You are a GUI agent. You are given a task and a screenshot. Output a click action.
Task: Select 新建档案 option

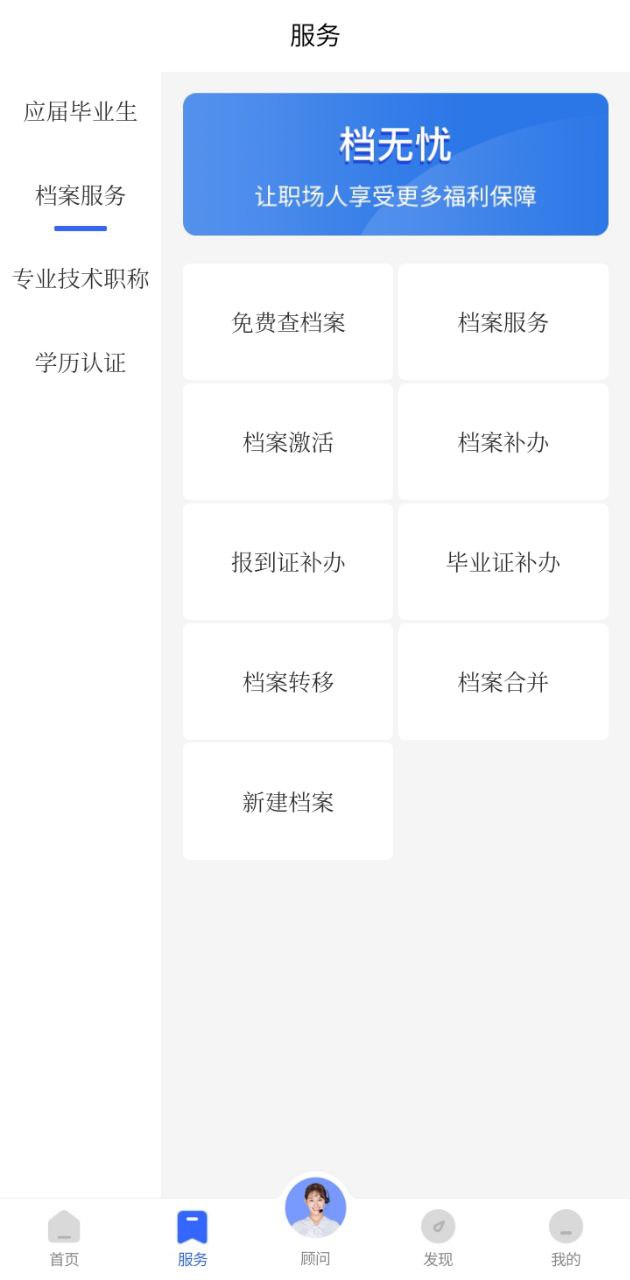pos(288,802)
